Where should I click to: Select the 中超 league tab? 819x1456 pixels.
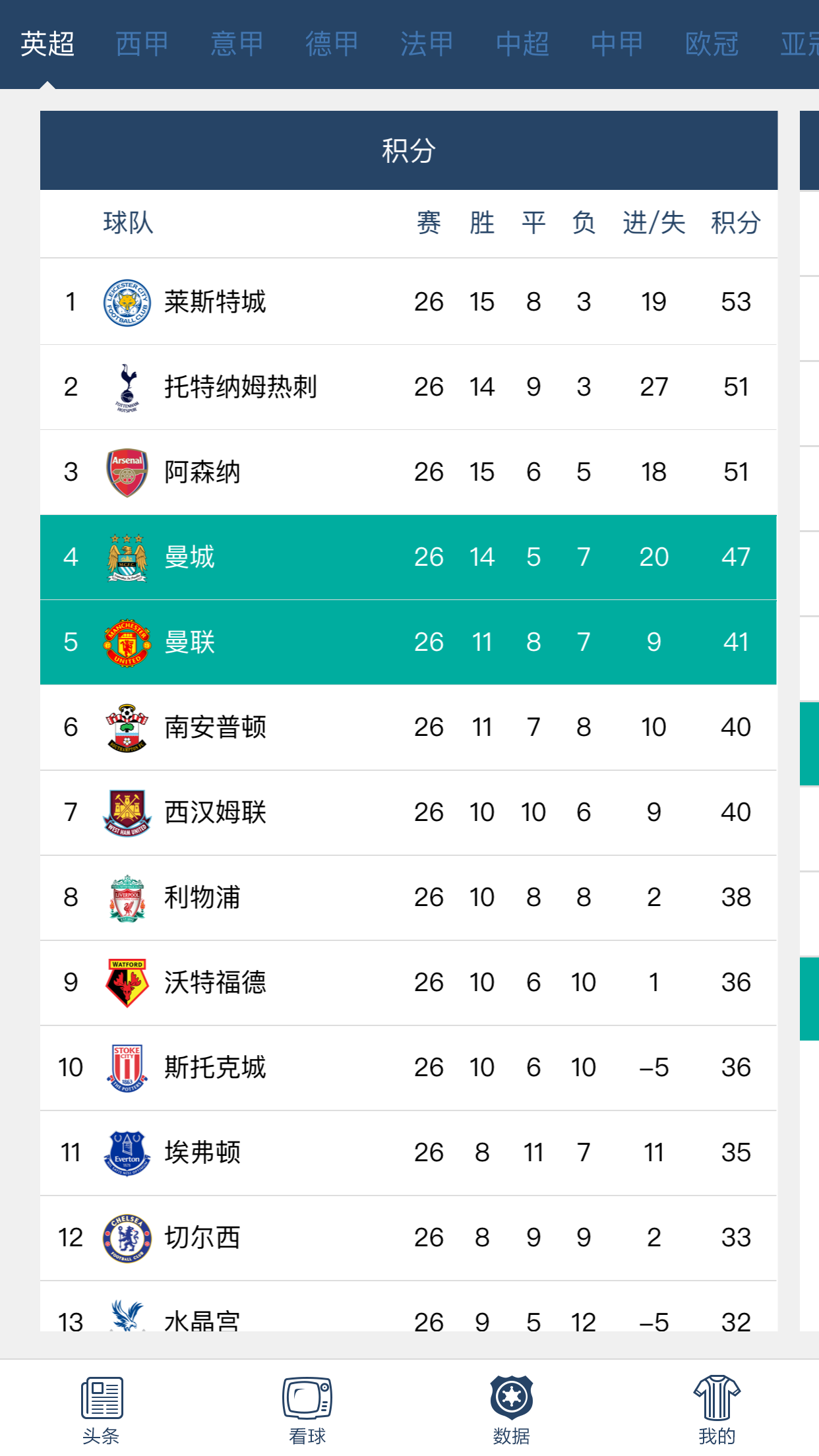click(522, 44)
